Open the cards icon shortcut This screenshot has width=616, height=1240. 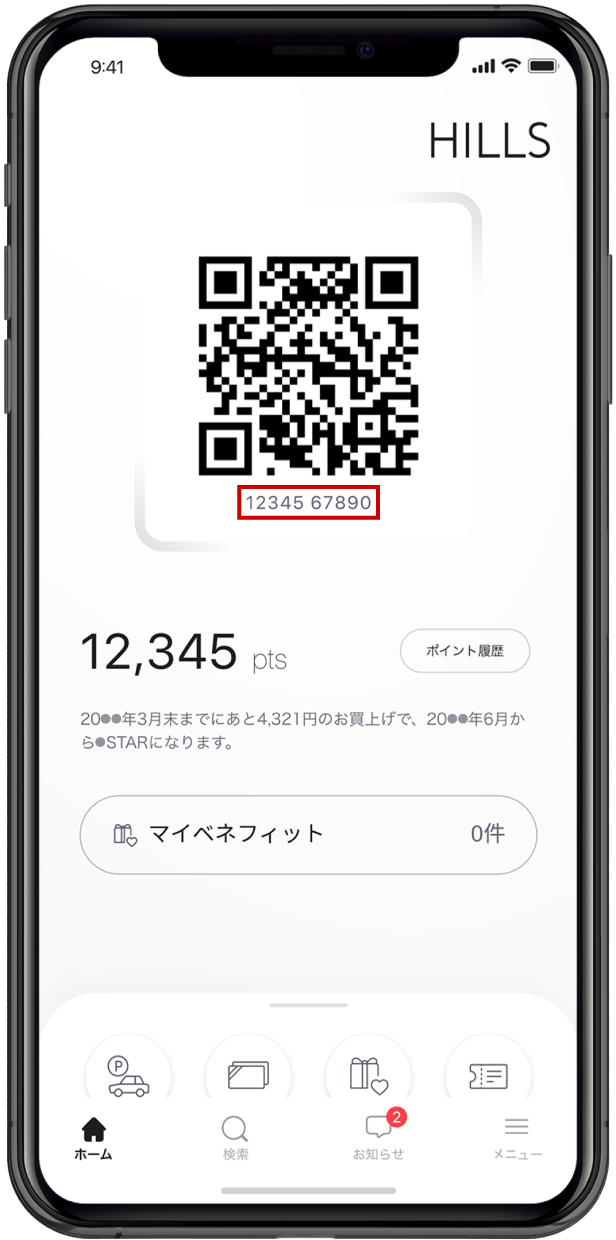(x=248, y=1074)
